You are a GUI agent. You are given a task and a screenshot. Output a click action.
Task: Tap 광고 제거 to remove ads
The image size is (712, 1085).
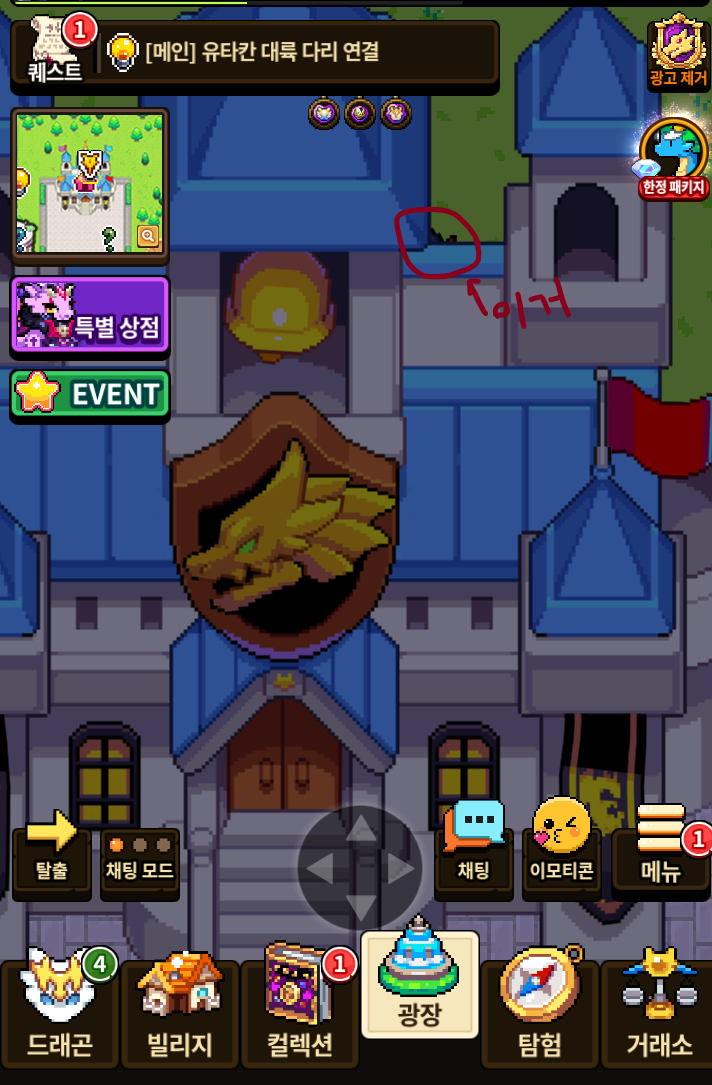coord(678,52)
